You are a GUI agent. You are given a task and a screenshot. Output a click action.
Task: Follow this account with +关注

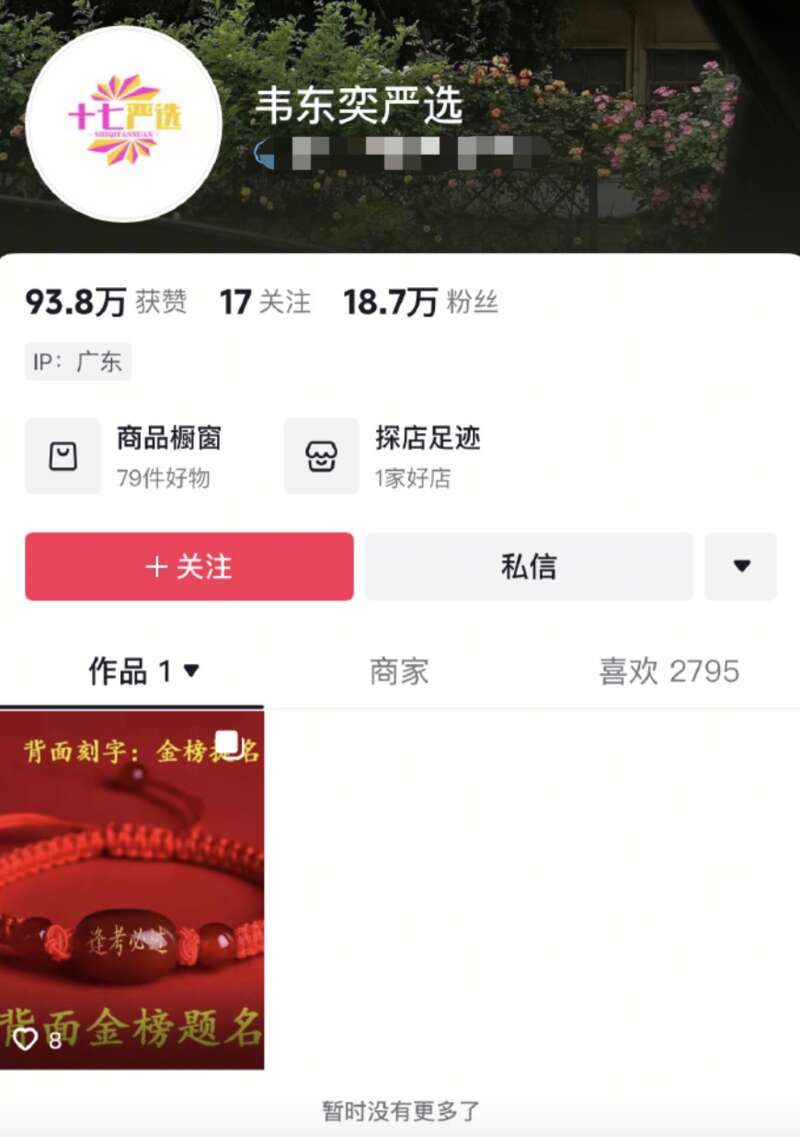189,566
